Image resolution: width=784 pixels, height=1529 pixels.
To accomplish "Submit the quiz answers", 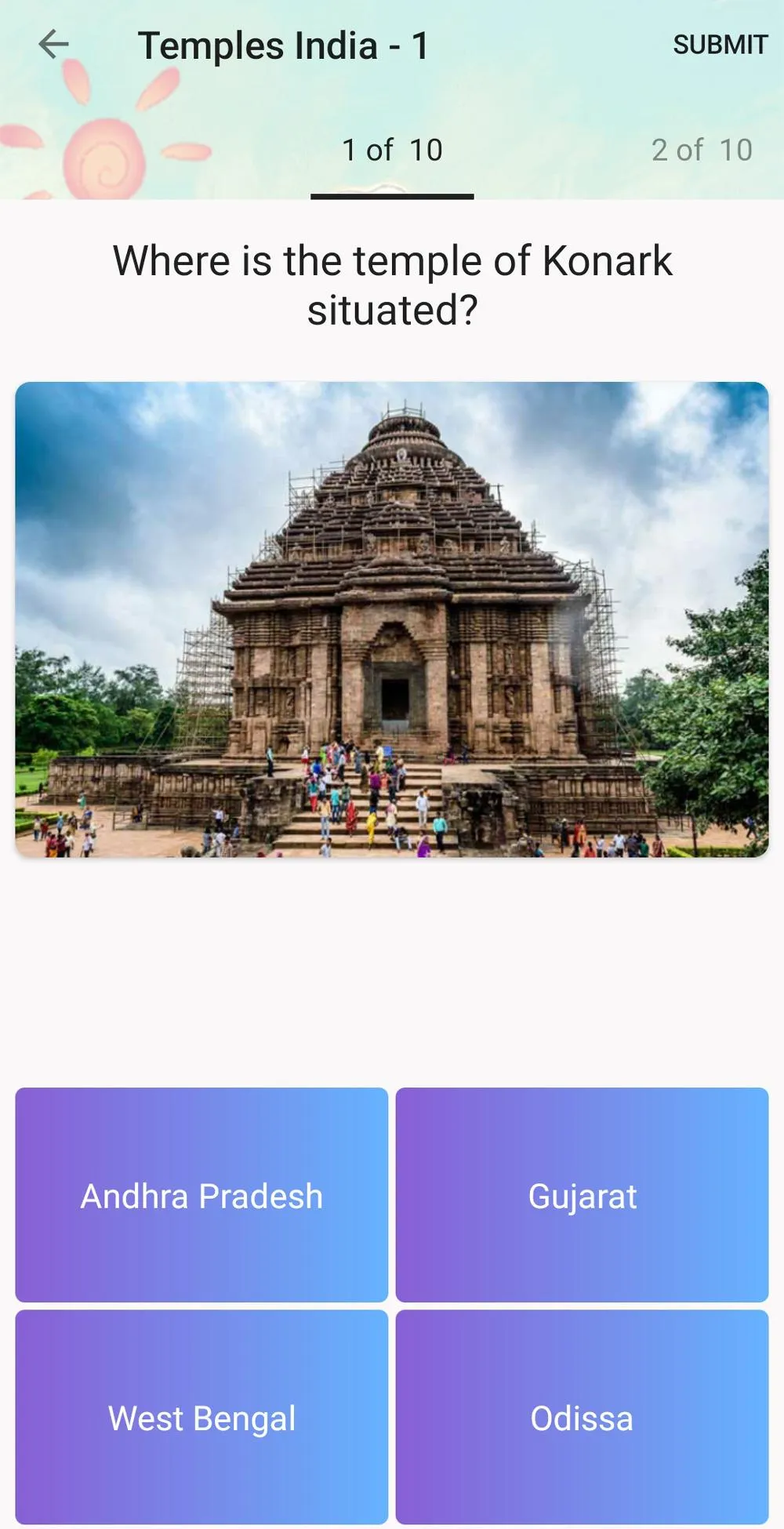I will coord(720,45).
